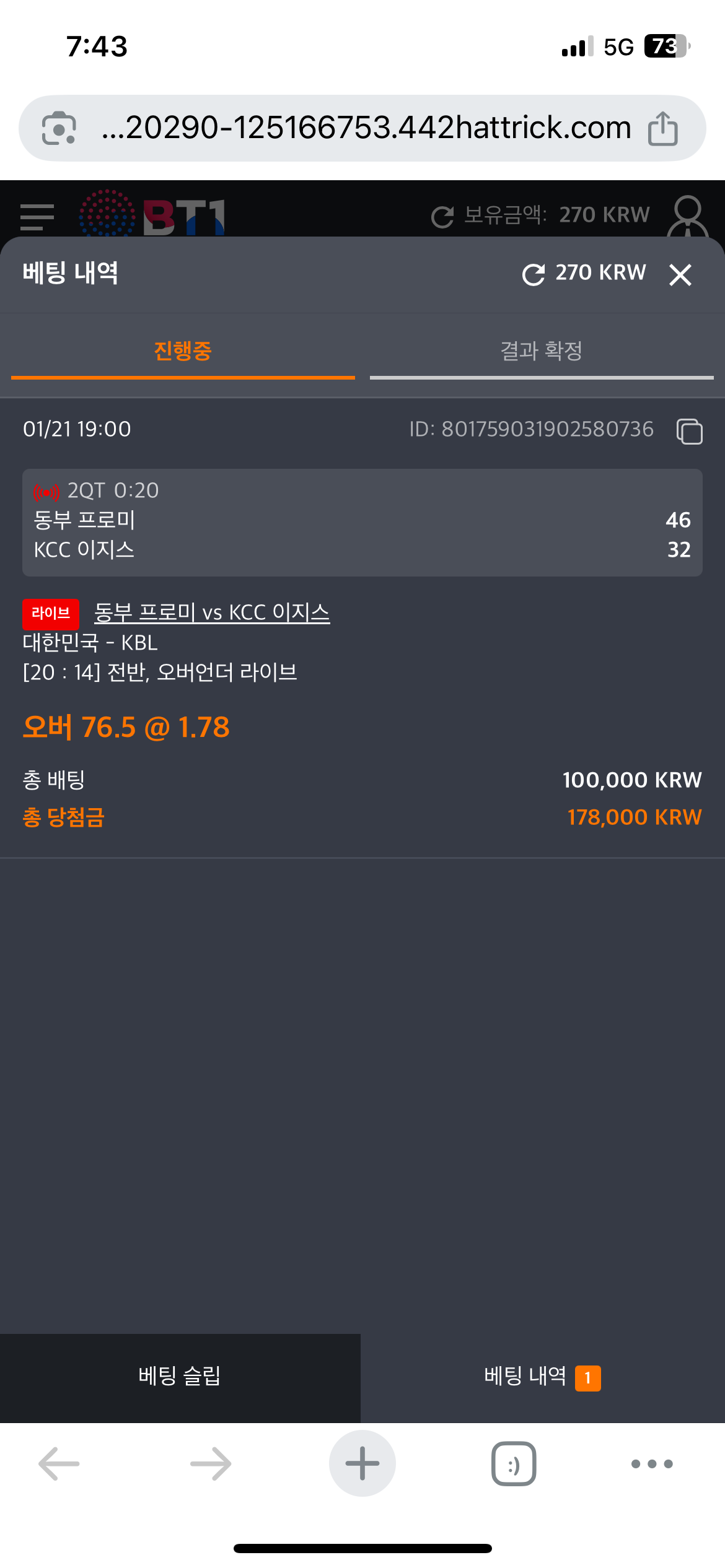Open the live score card

pos(362,522)
